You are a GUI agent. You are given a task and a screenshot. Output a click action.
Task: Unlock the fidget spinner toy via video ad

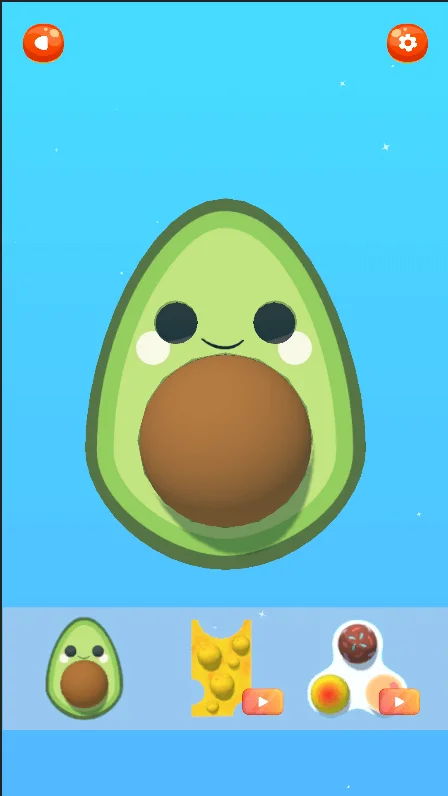tap(399, 702)
